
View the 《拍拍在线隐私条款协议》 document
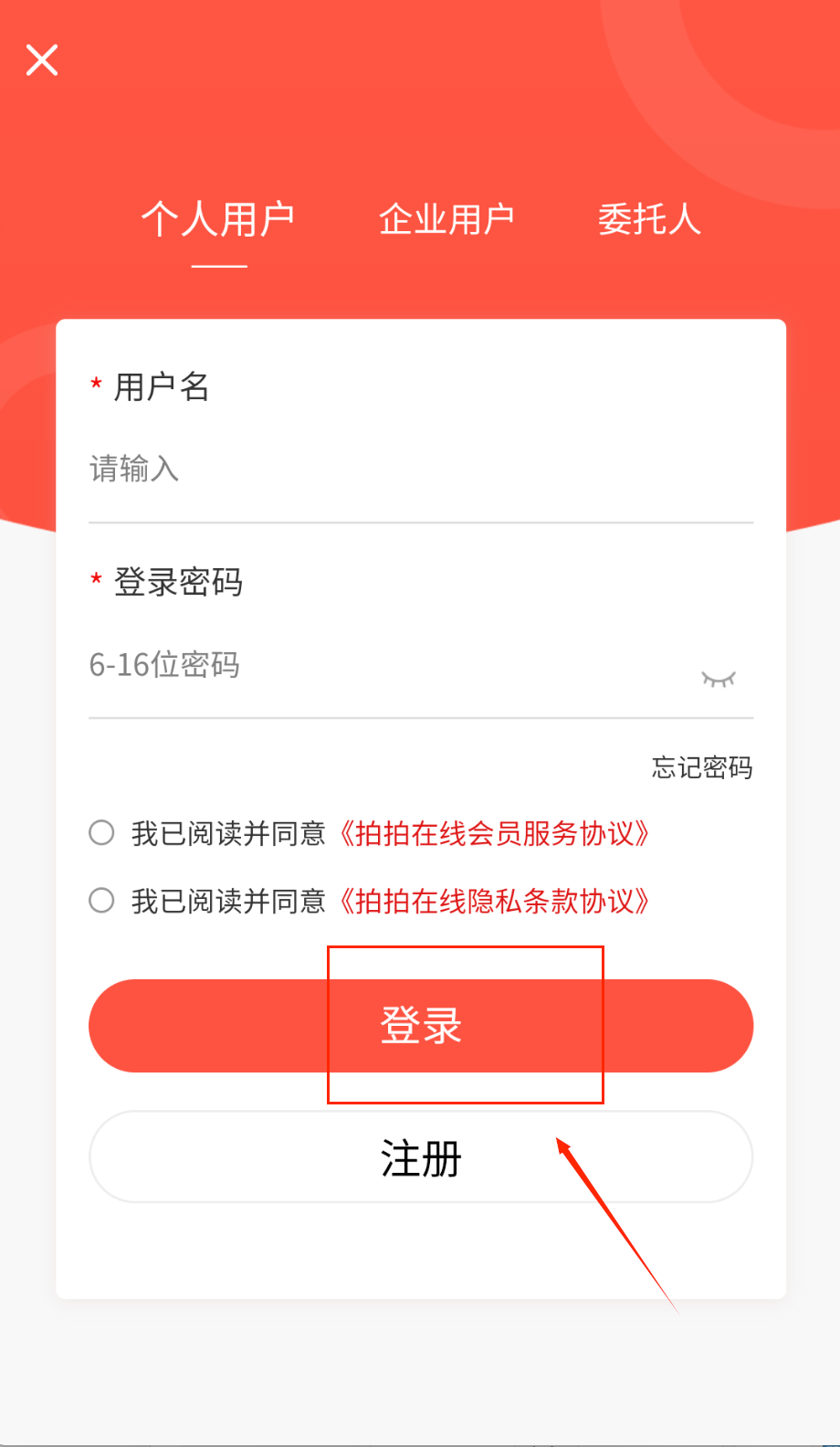[494, 902]
